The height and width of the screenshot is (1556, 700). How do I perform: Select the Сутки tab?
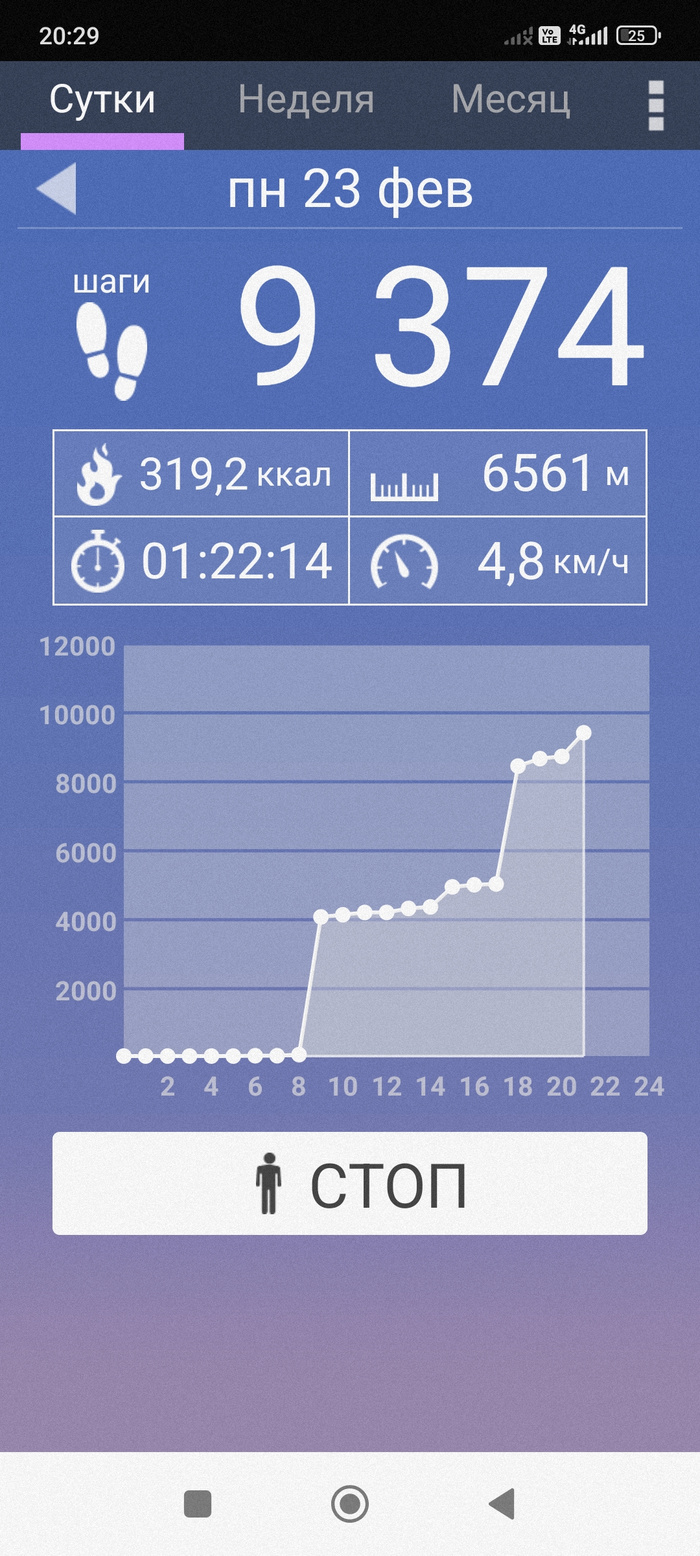pyautogui.click(x=102, y=100)
